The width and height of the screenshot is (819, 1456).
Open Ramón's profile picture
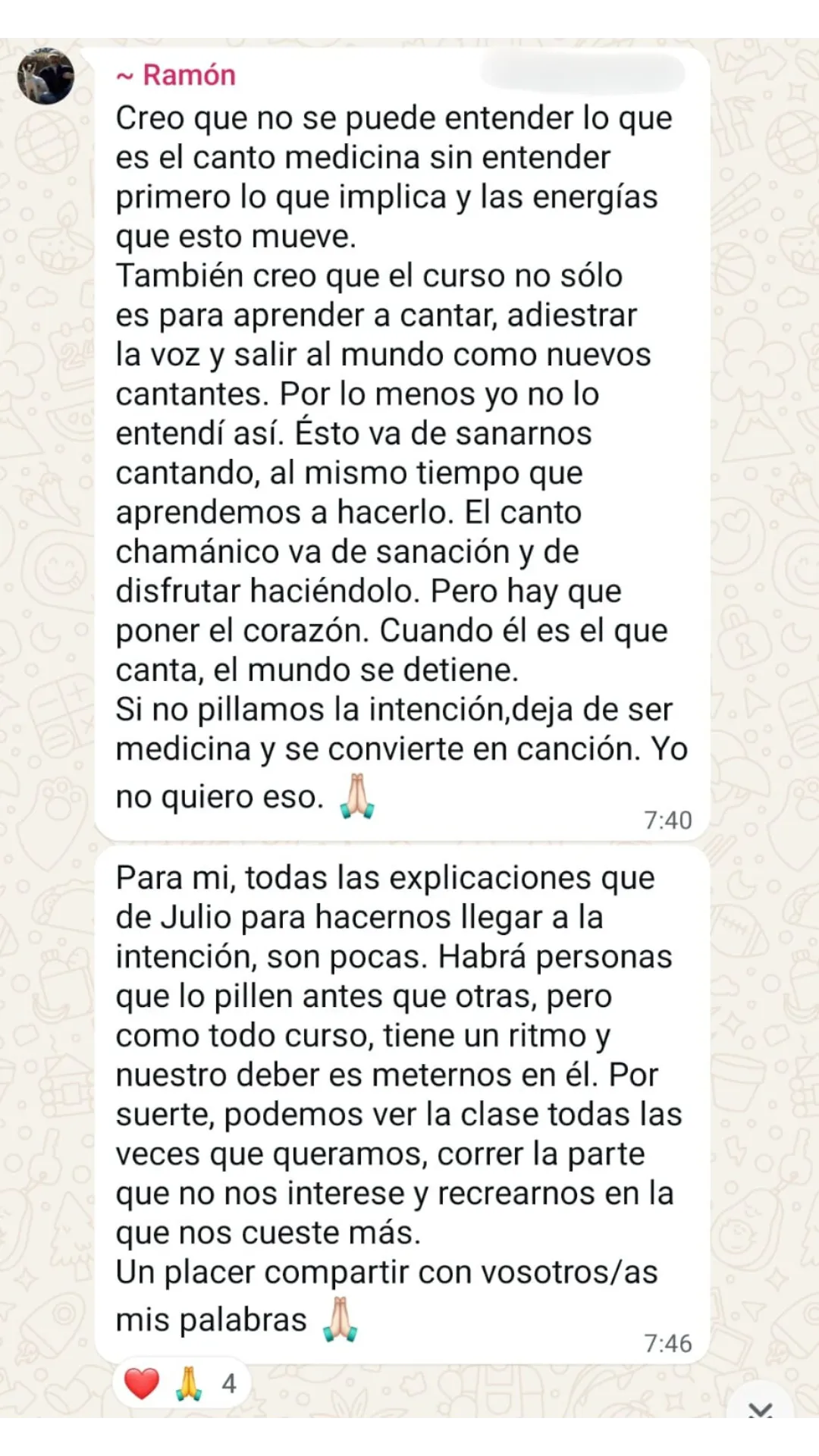tap(45, 76)
